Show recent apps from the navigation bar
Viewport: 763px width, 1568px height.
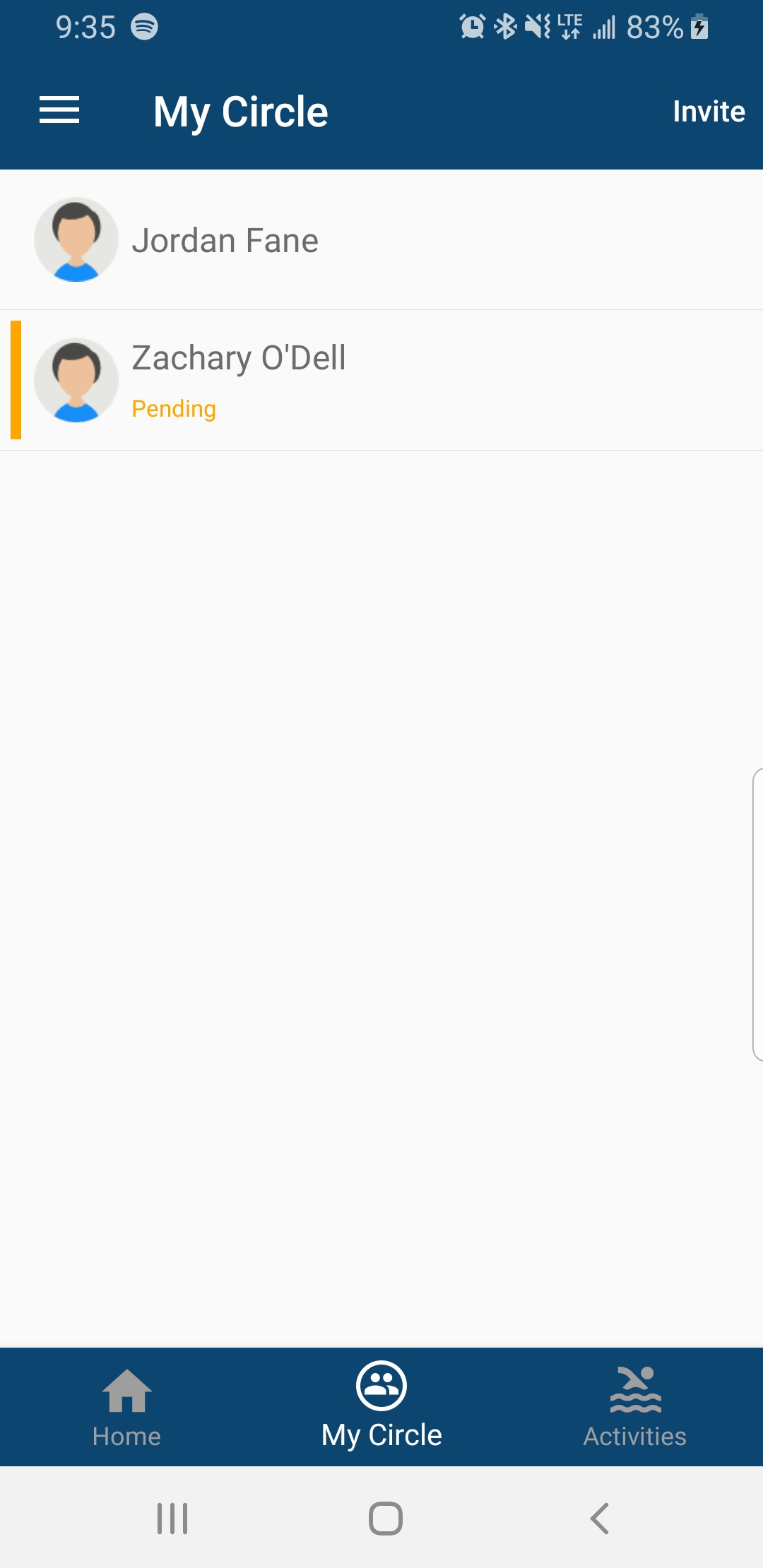pos(172,1518)
